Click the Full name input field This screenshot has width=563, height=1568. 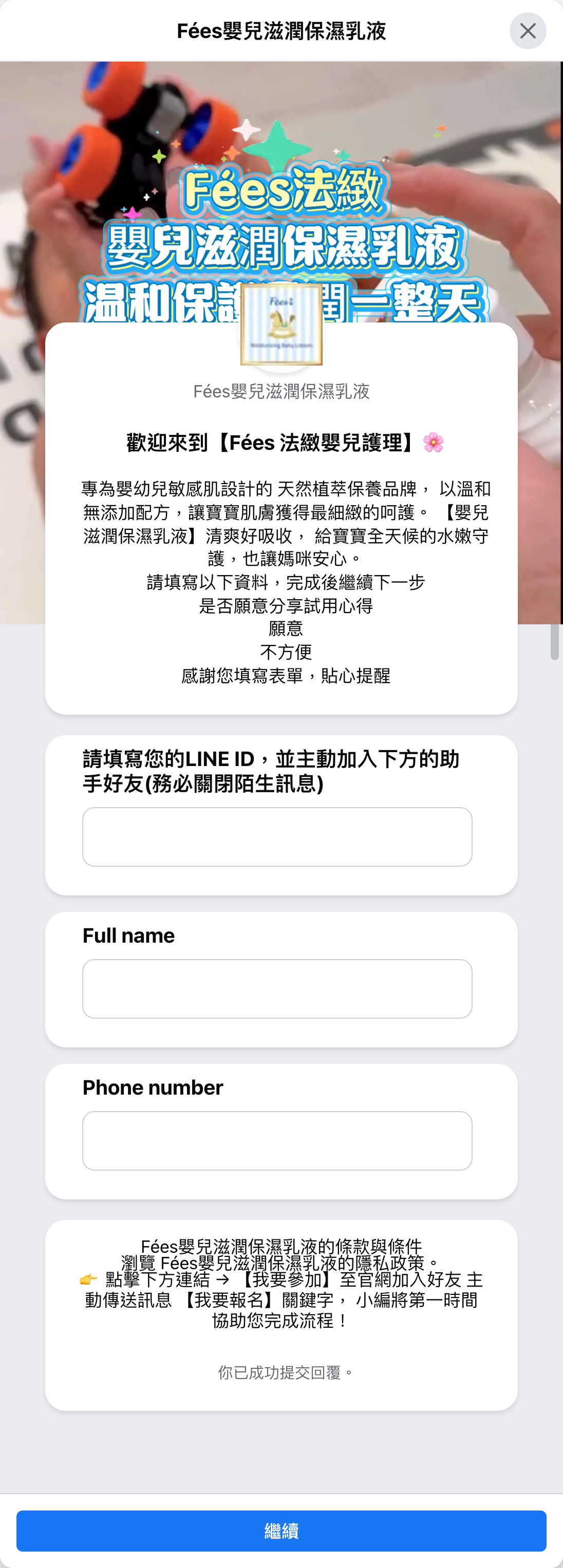click(277, 988)
